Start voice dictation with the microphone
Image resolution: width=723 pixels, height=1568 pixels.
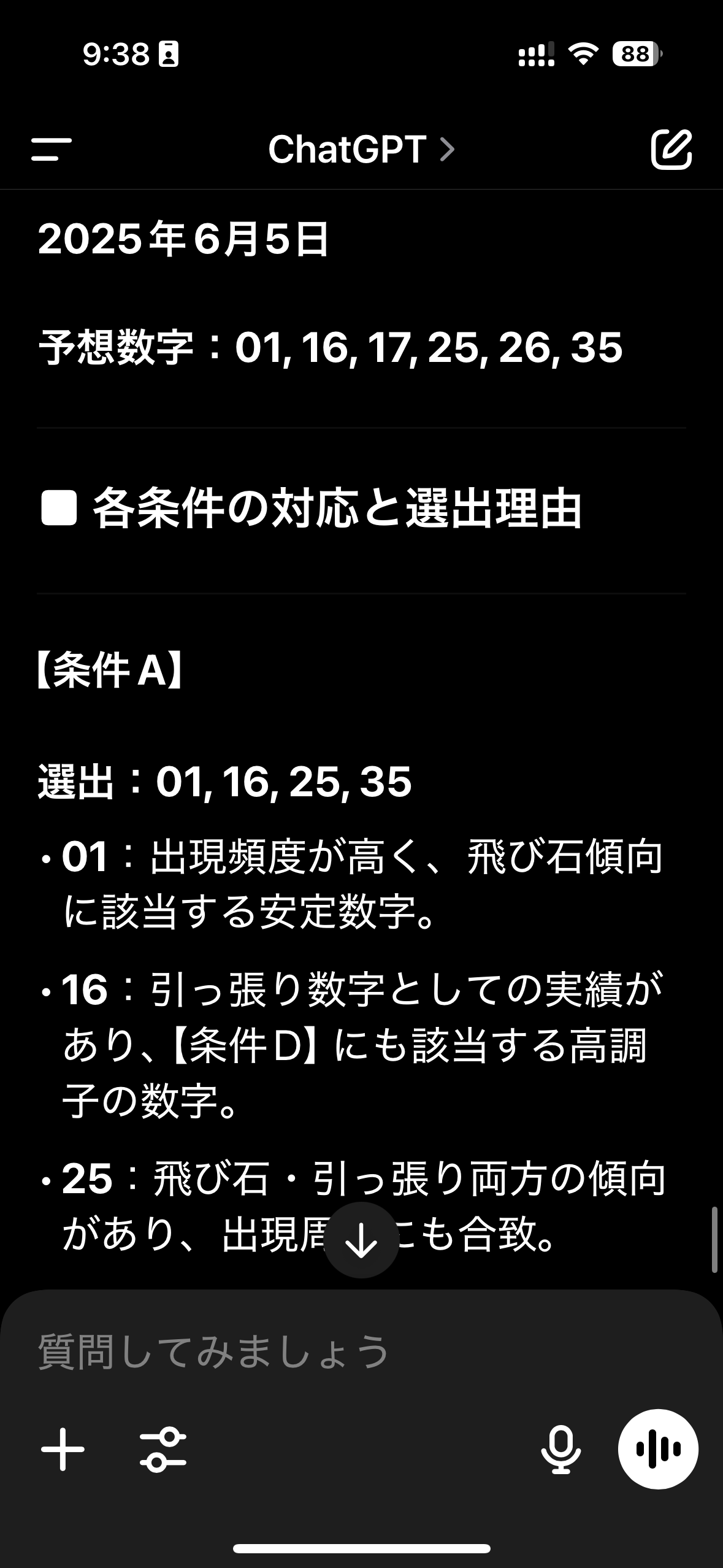point(560,1450)
